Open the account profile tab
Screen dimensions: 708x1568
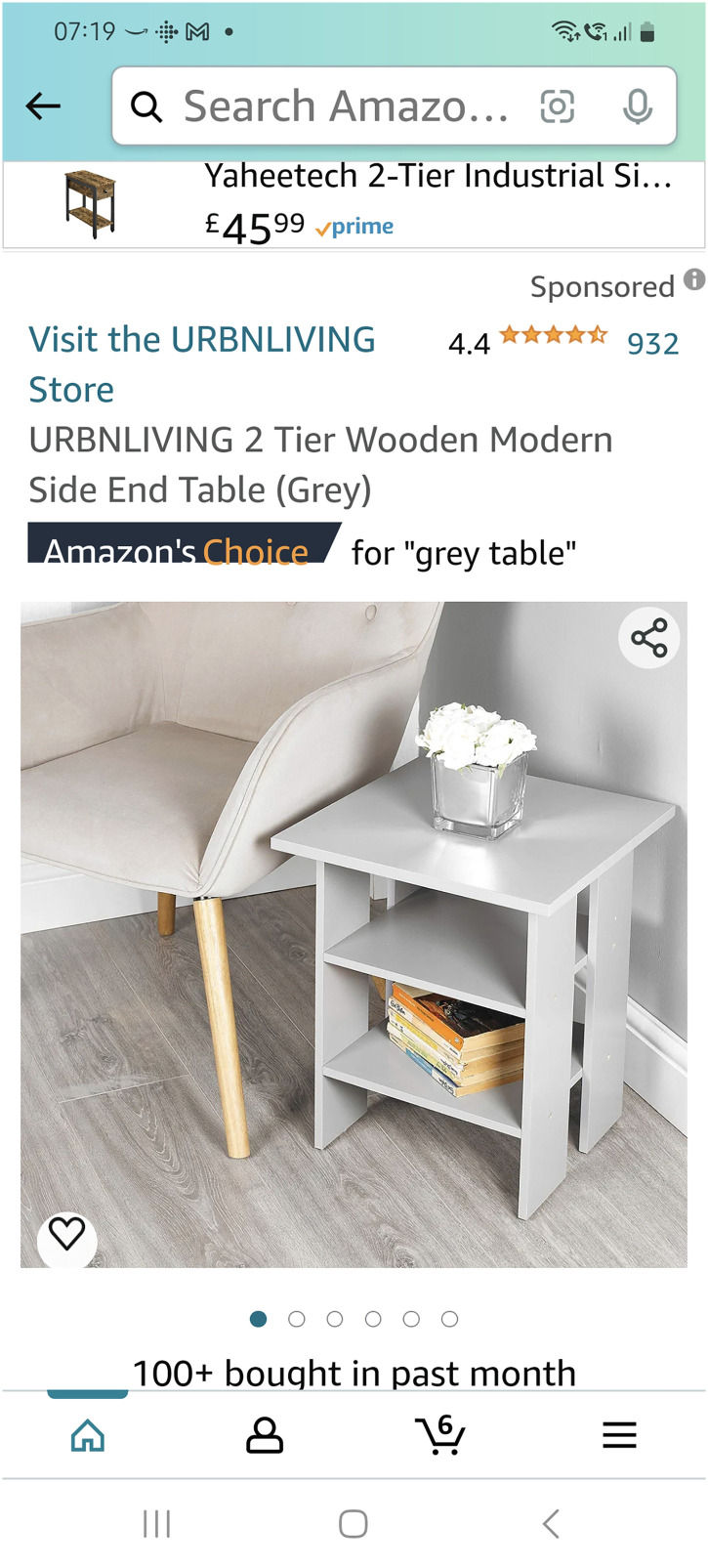pyautogui.click(x=264, y=1435)
